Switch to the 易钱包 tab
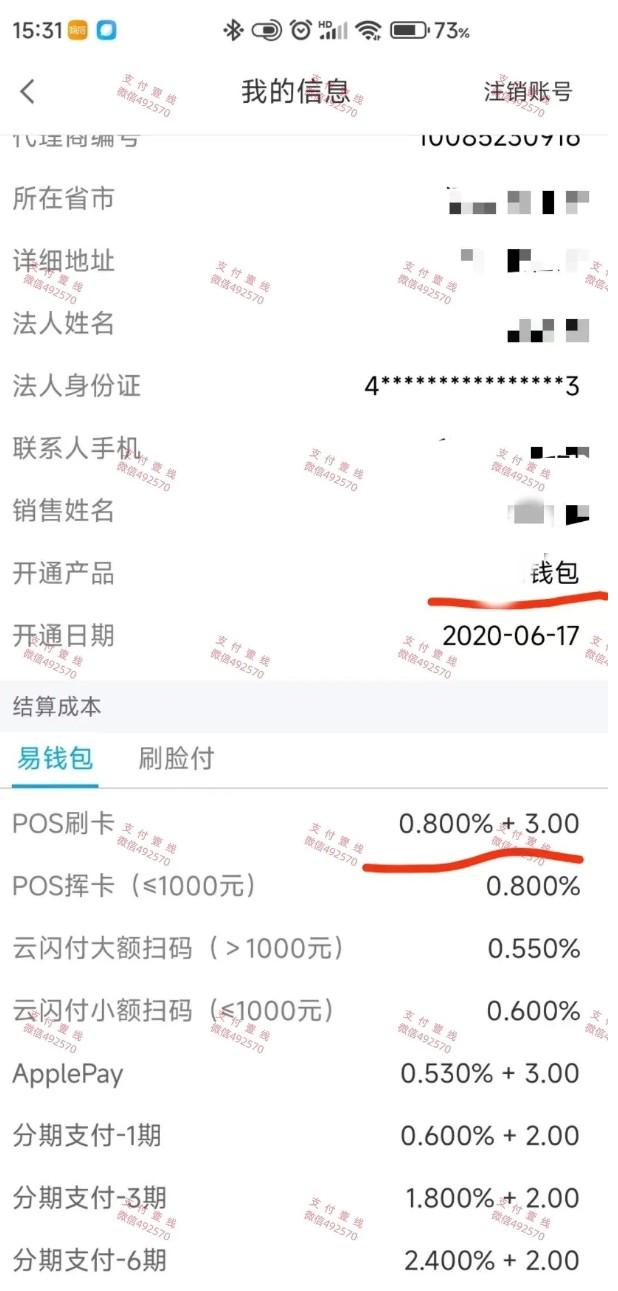 pos(55,759)
